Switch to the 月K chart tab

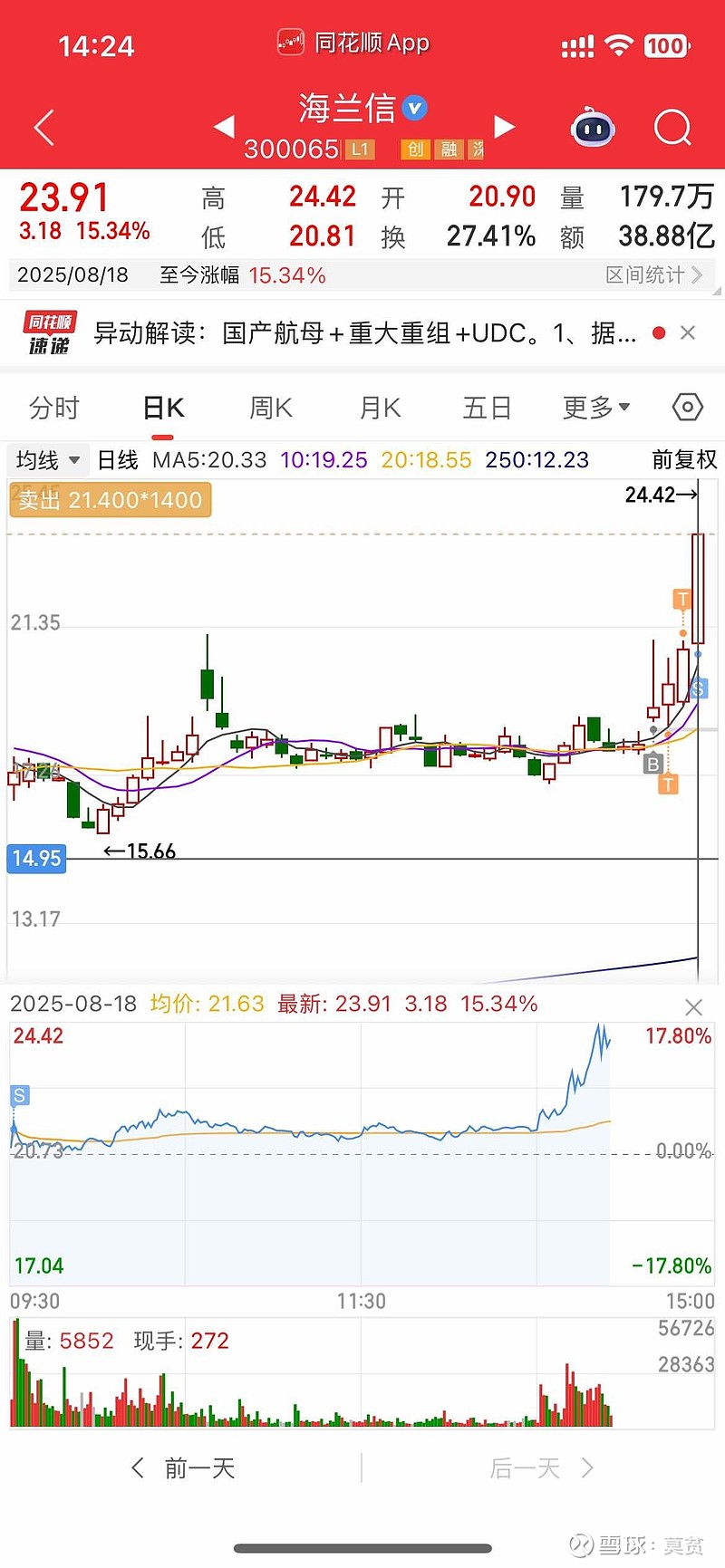[380, 409]
